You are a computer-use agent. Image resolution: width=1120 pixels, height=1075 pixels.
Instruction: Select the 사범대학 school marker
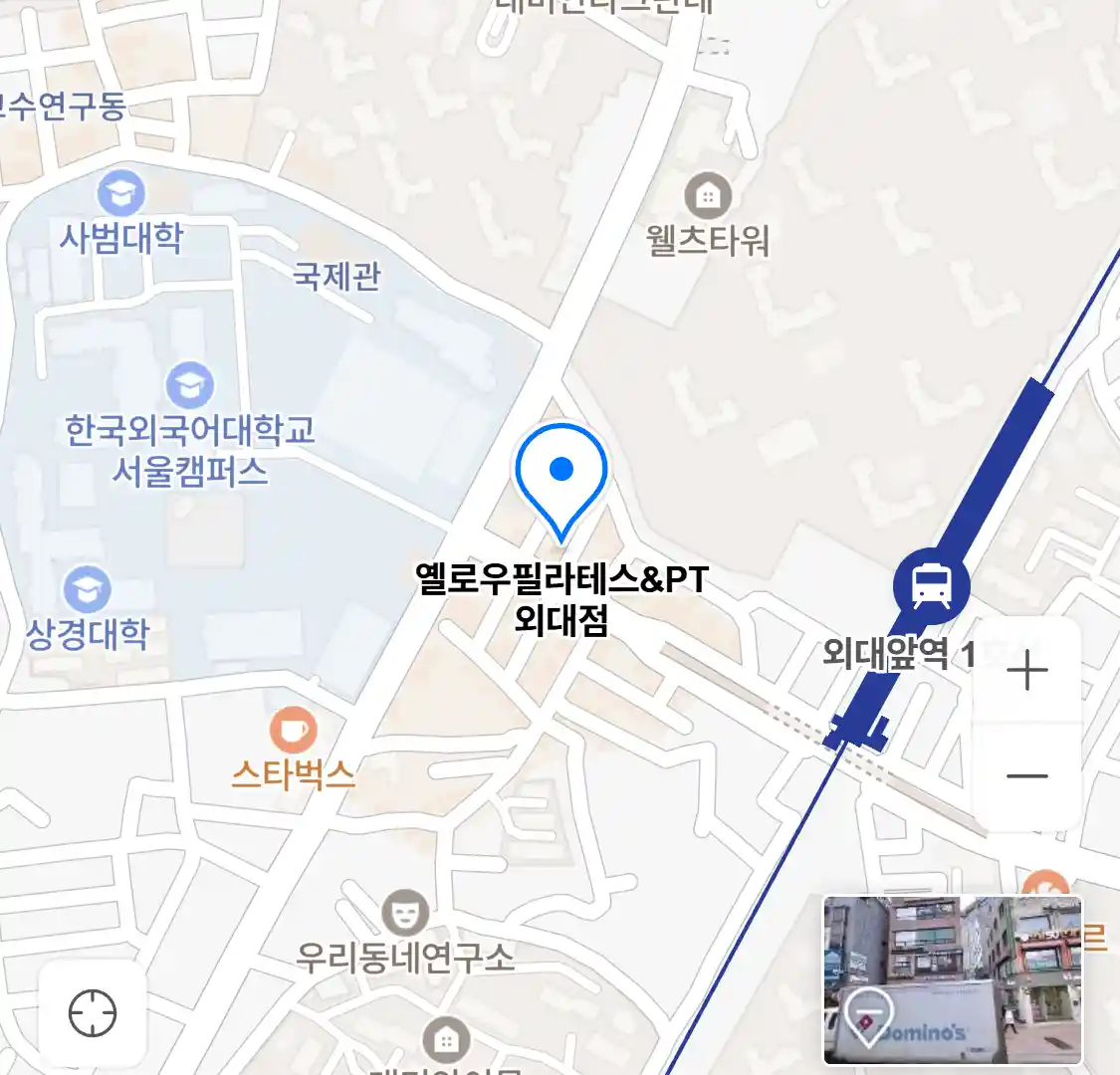(x=121, y=194)
